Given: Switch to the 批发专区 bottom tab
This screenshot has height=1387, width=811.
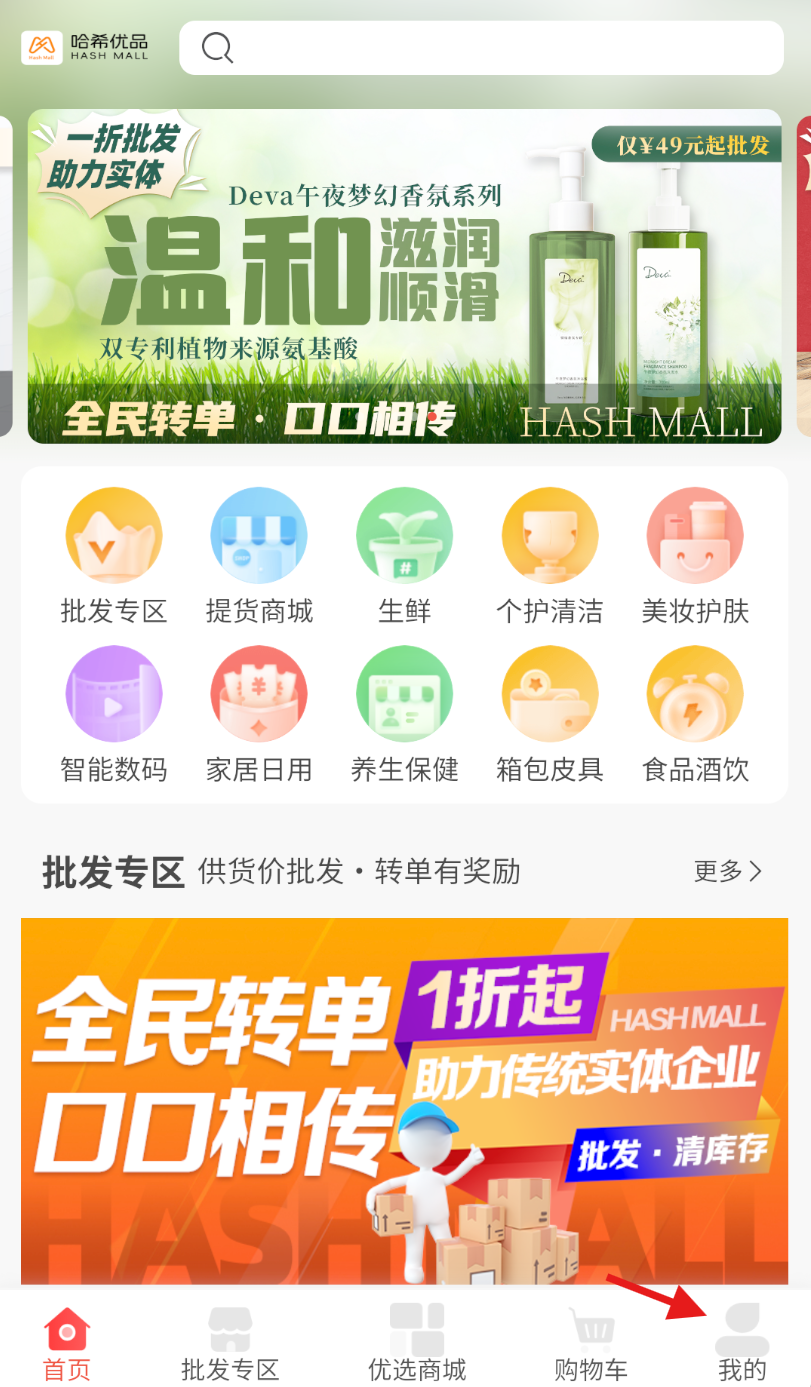Looking at the screenshot, I should (230, 1343).
